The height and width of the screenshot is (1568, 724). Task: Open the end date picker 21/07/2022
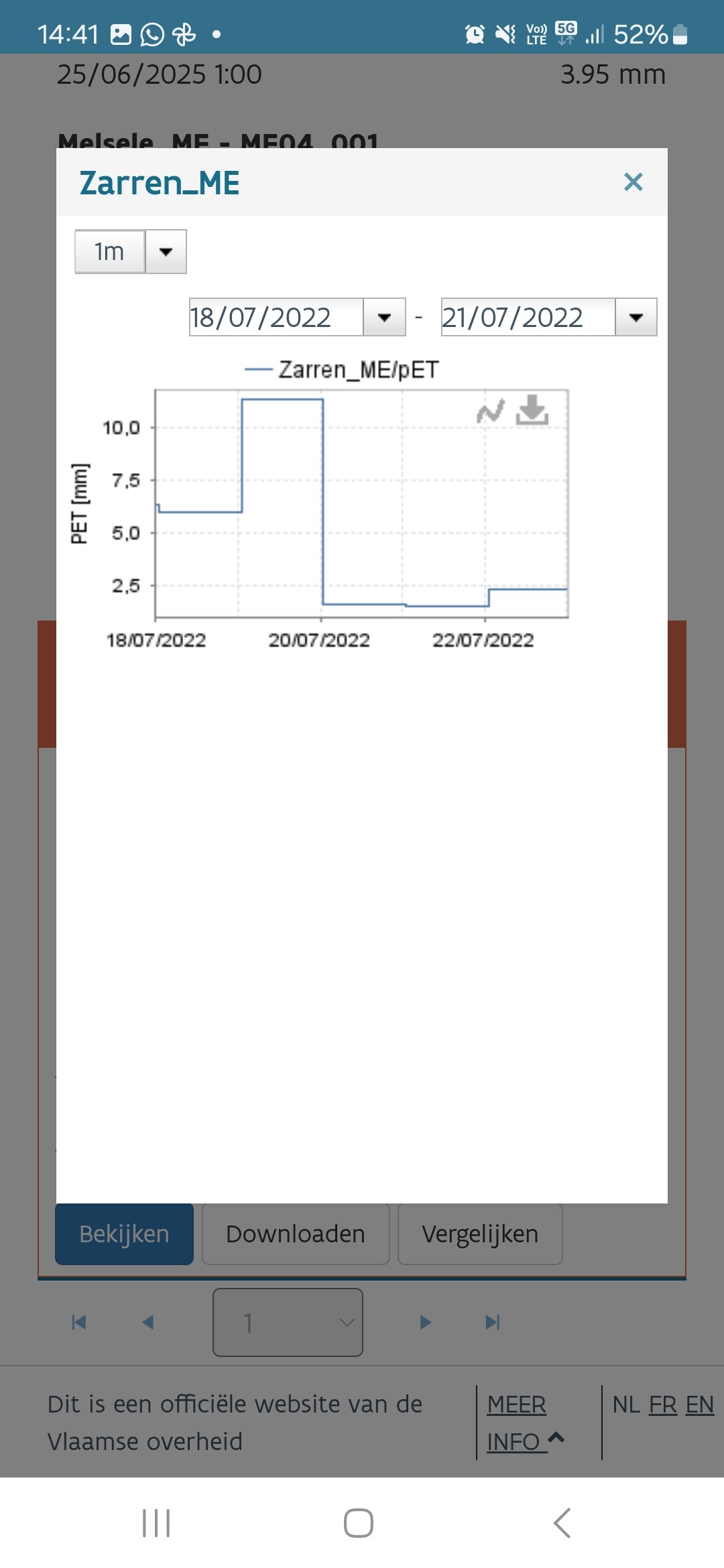coord(636,317)
